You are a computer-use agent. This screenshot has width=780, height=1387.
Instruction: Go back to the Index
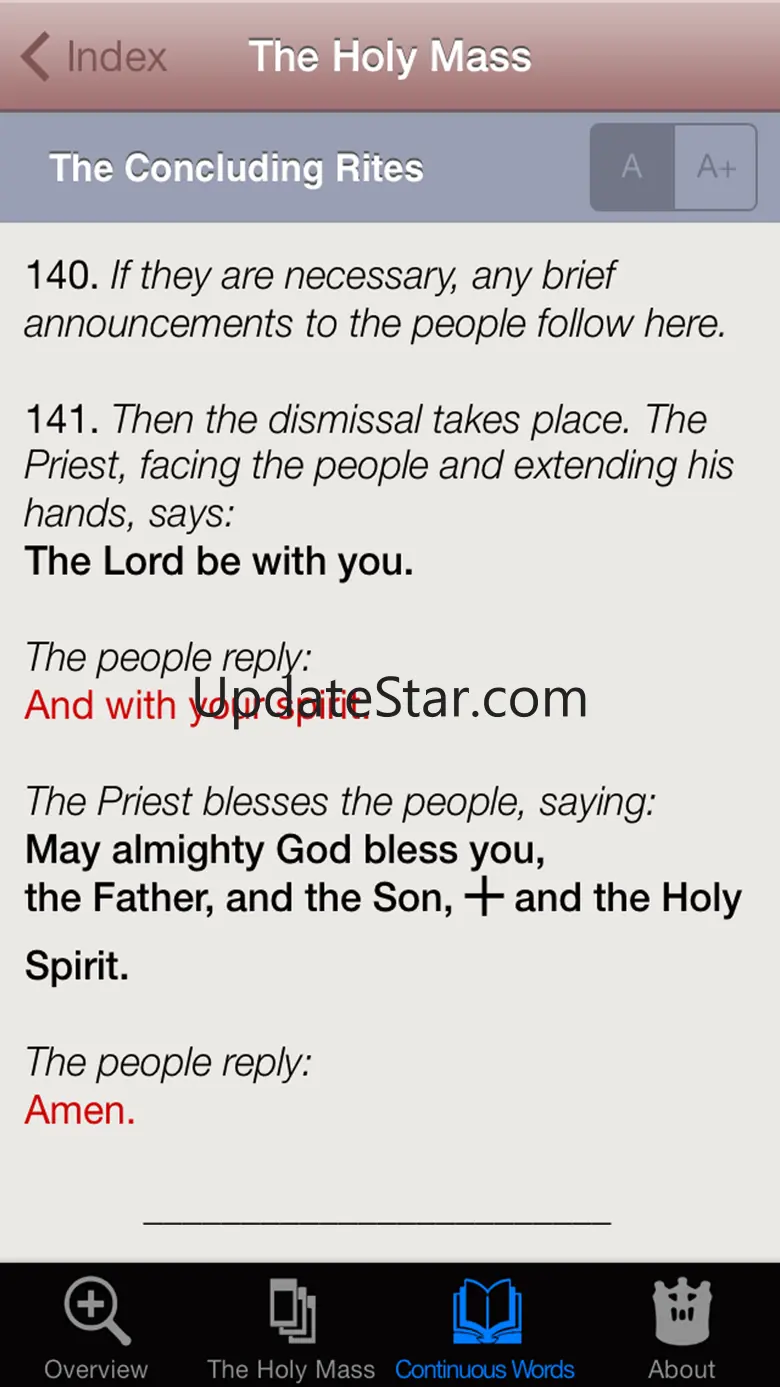(x=94, y=56)
